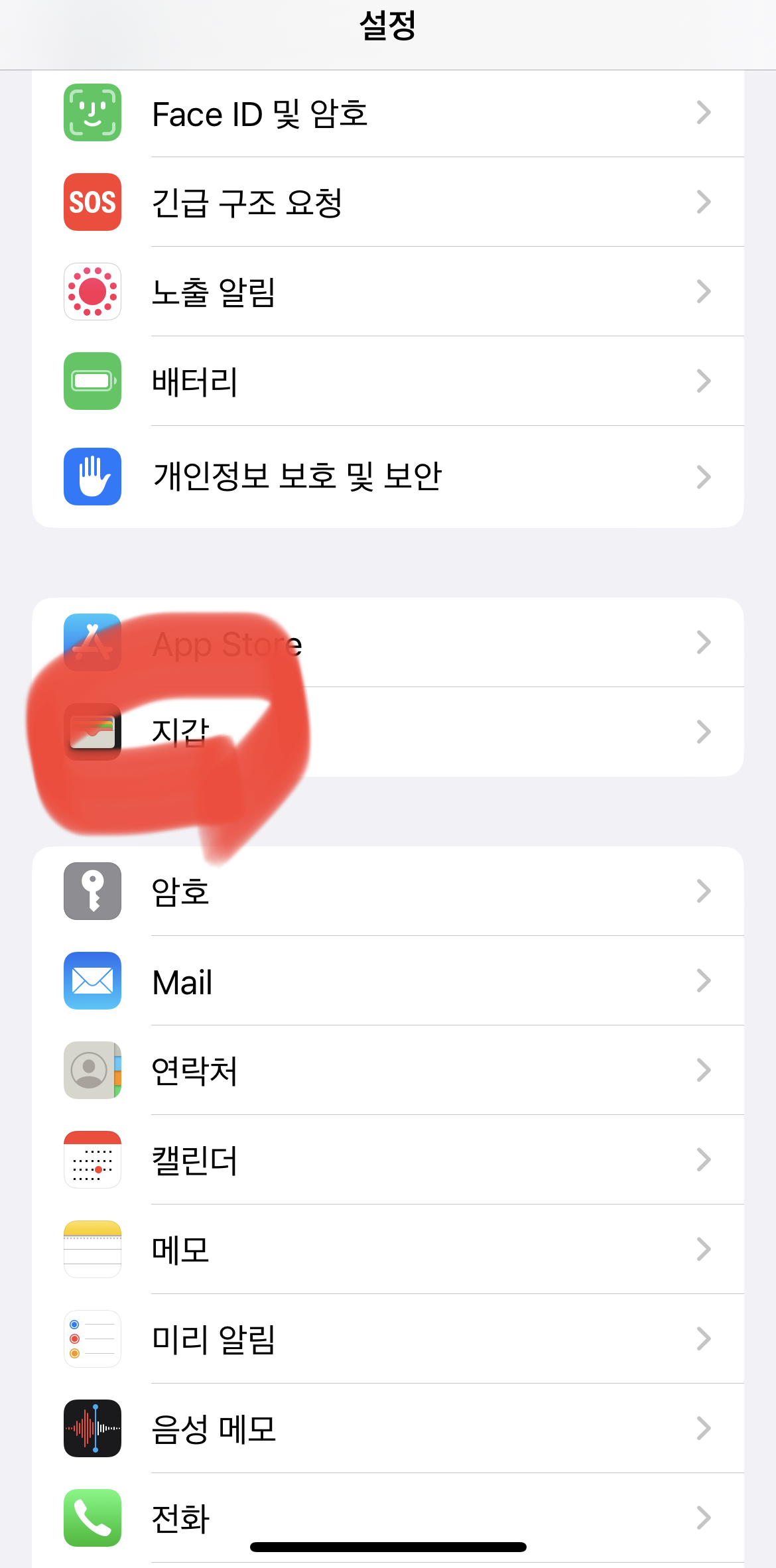Select the App Store icon

[92, 642]
